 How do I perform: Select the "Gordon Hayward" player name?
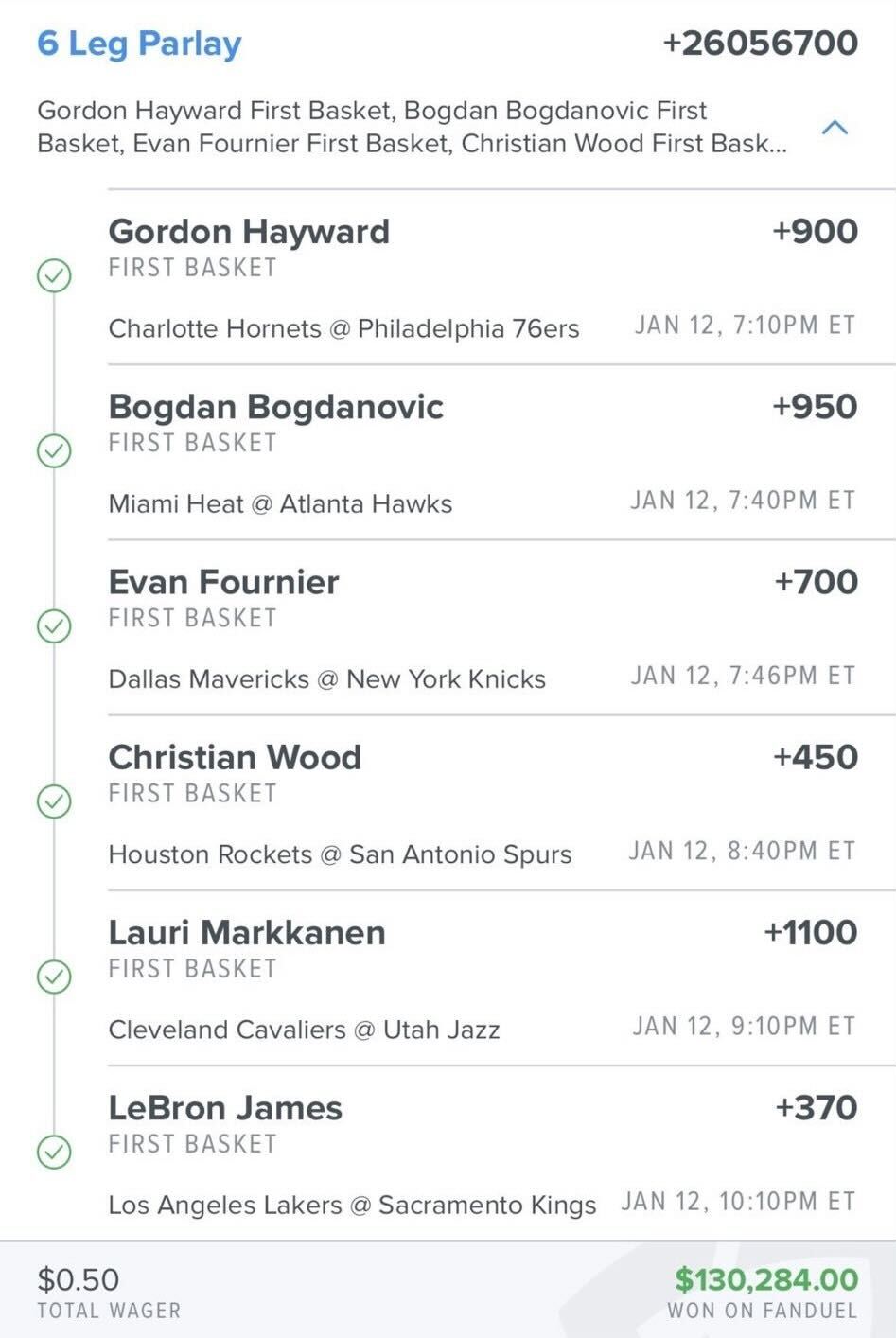point(249,230)
